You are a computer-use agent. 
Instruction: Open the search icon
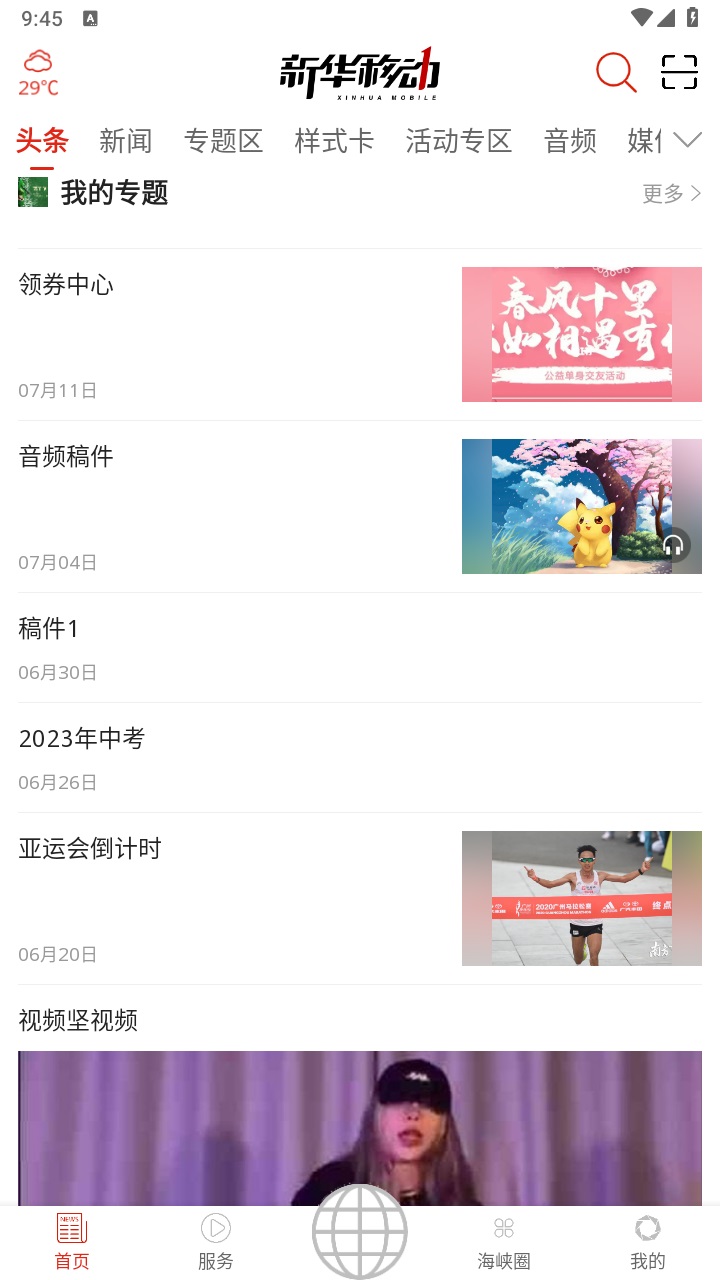coord(615,73)
